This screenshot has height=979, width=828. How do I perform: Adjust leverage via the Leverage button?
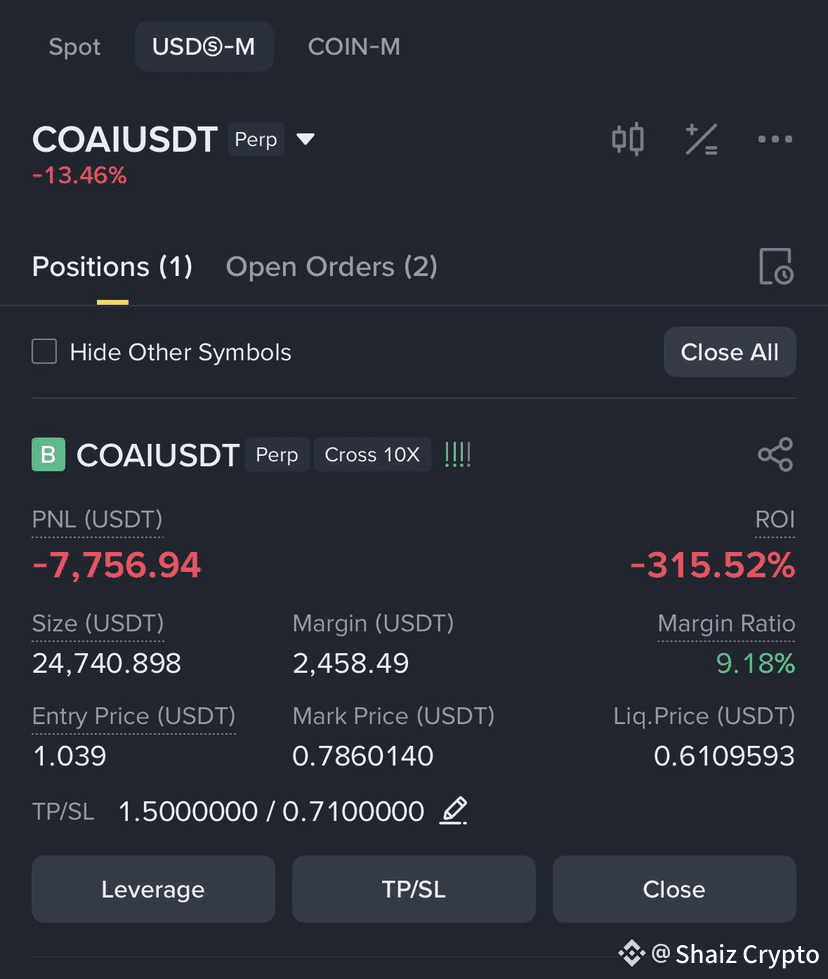pyautogui.click(x=153, y=889)
